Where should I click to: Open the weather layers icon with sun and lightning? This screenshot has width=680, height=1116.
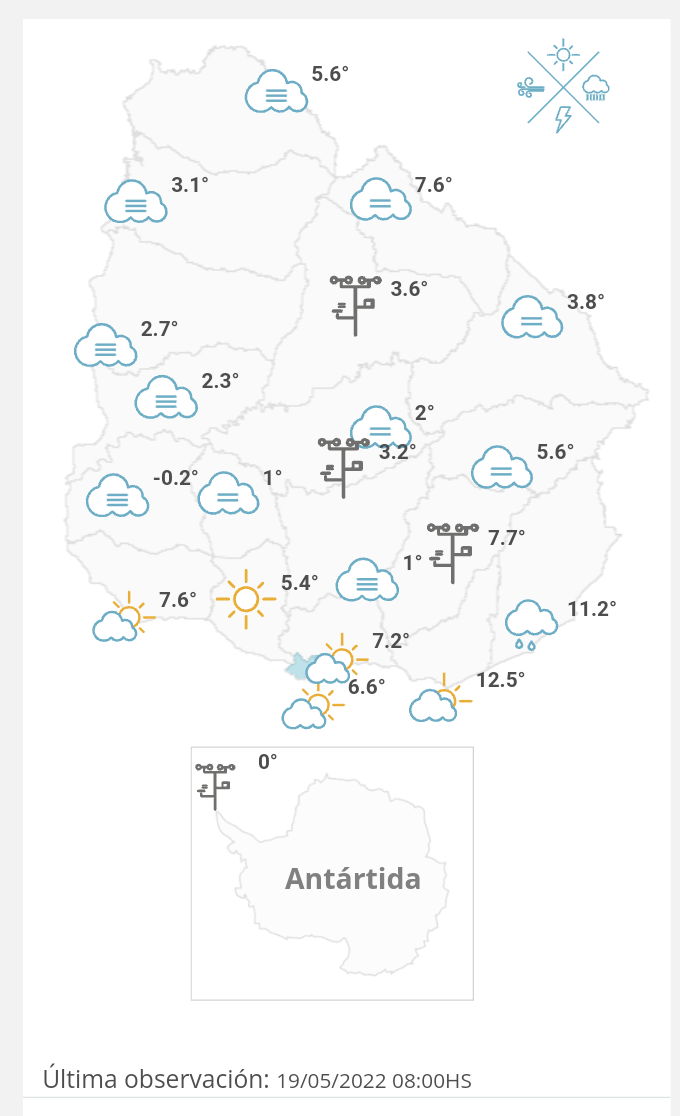563,86
